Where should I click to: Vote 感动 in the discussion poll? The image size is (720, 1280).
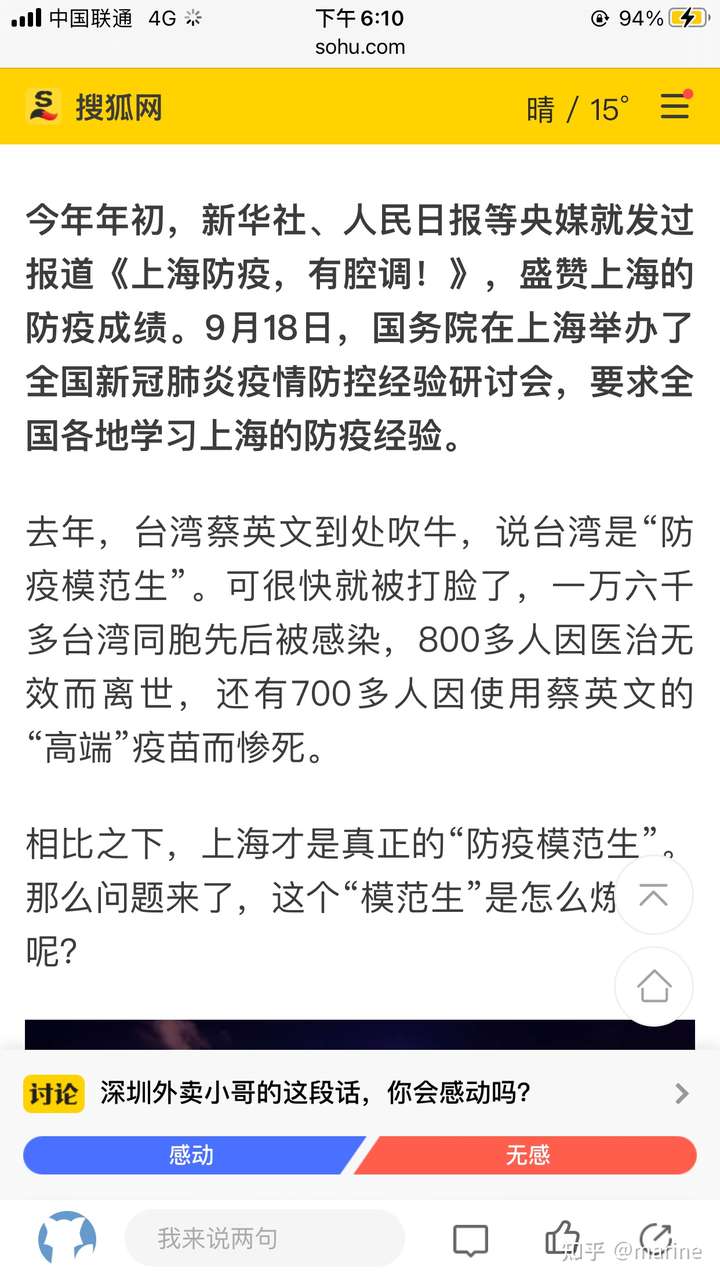(190, 1155)
